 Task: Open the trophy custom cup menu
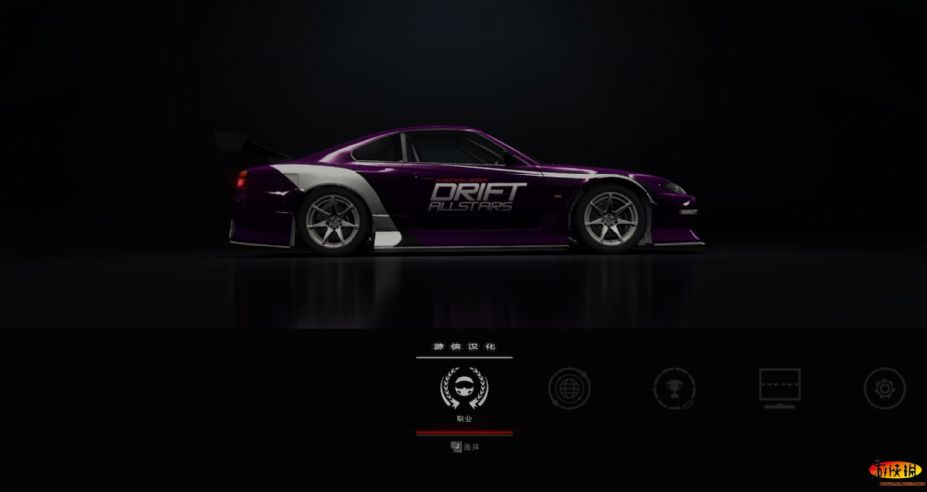pos(674,388)
